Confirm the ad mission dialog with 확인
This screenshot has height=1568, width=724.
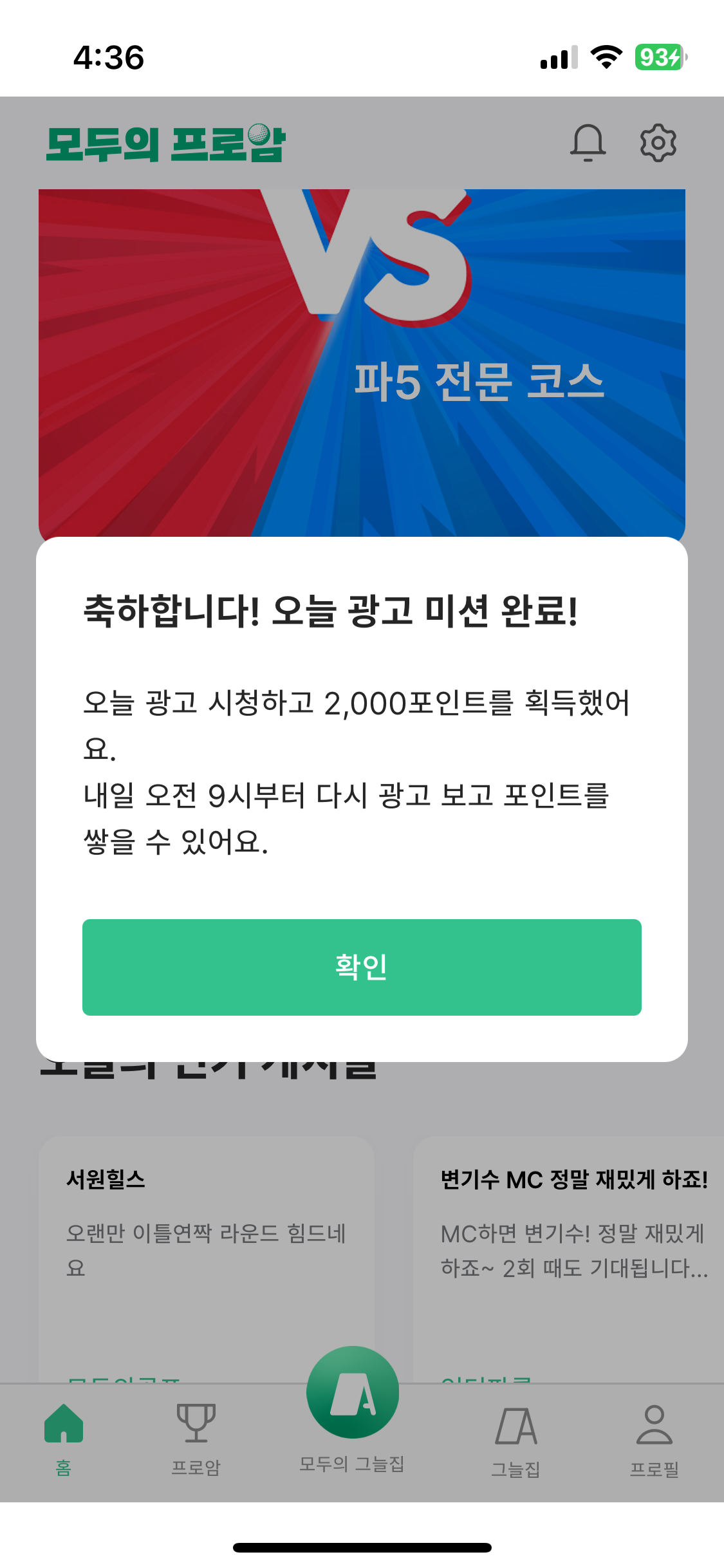coord(362,967)
